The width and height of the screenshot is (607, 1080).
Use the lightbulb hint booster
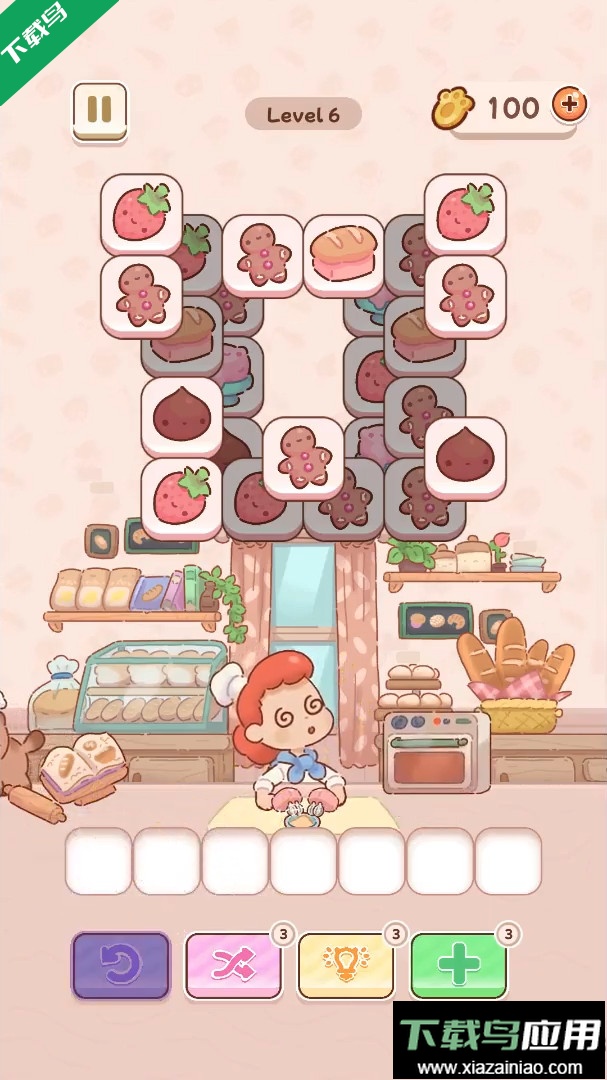pyautogui.click(x=346, y=964)
